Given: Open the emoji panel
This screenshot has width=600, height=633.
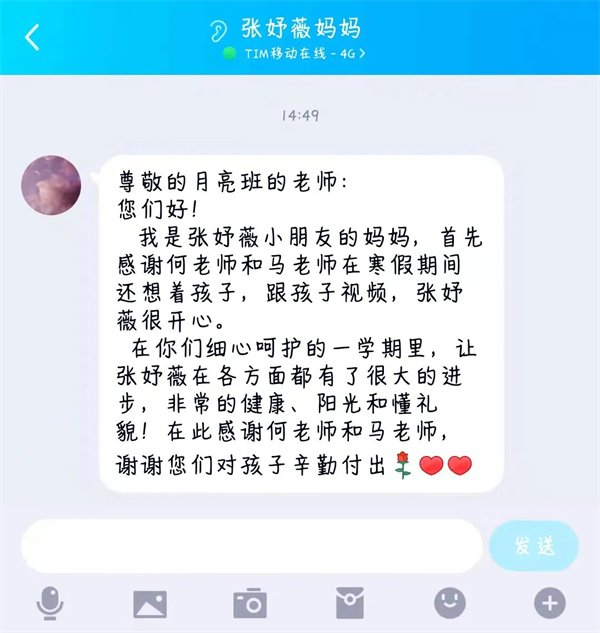Looking at the screenshot, I should click(449, 602).
